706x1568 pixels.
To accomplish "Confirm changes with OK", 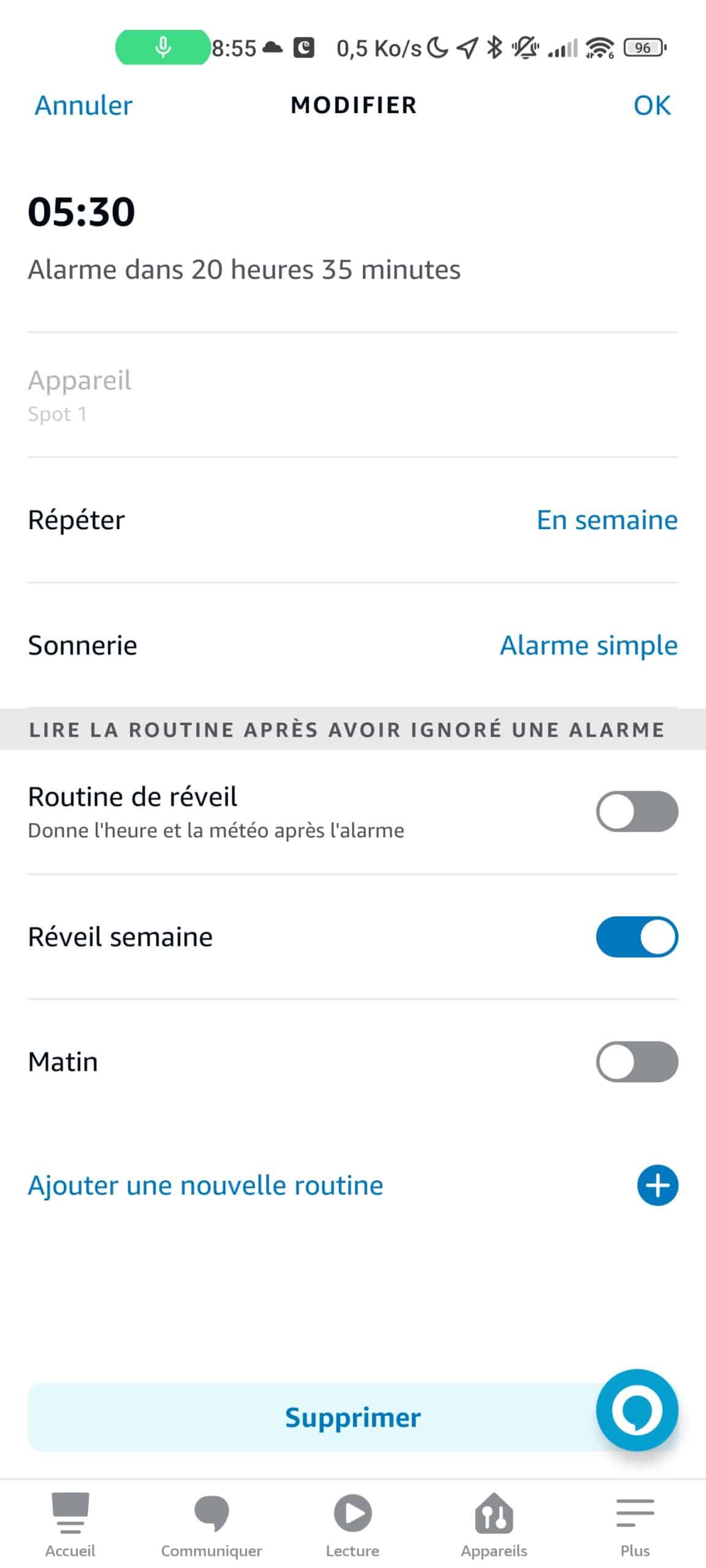I will tap(652, 105).
